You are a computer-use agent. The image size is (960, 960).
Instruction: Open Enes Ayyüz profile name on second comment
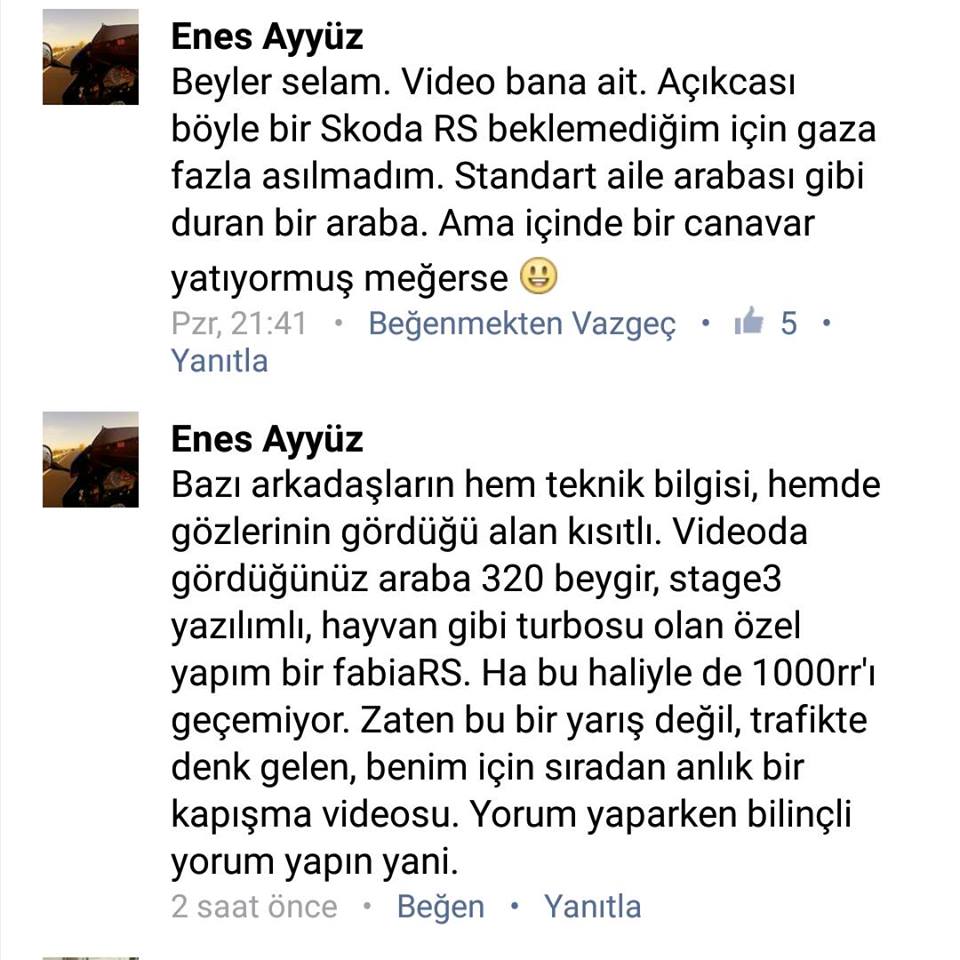coord(267,438)
